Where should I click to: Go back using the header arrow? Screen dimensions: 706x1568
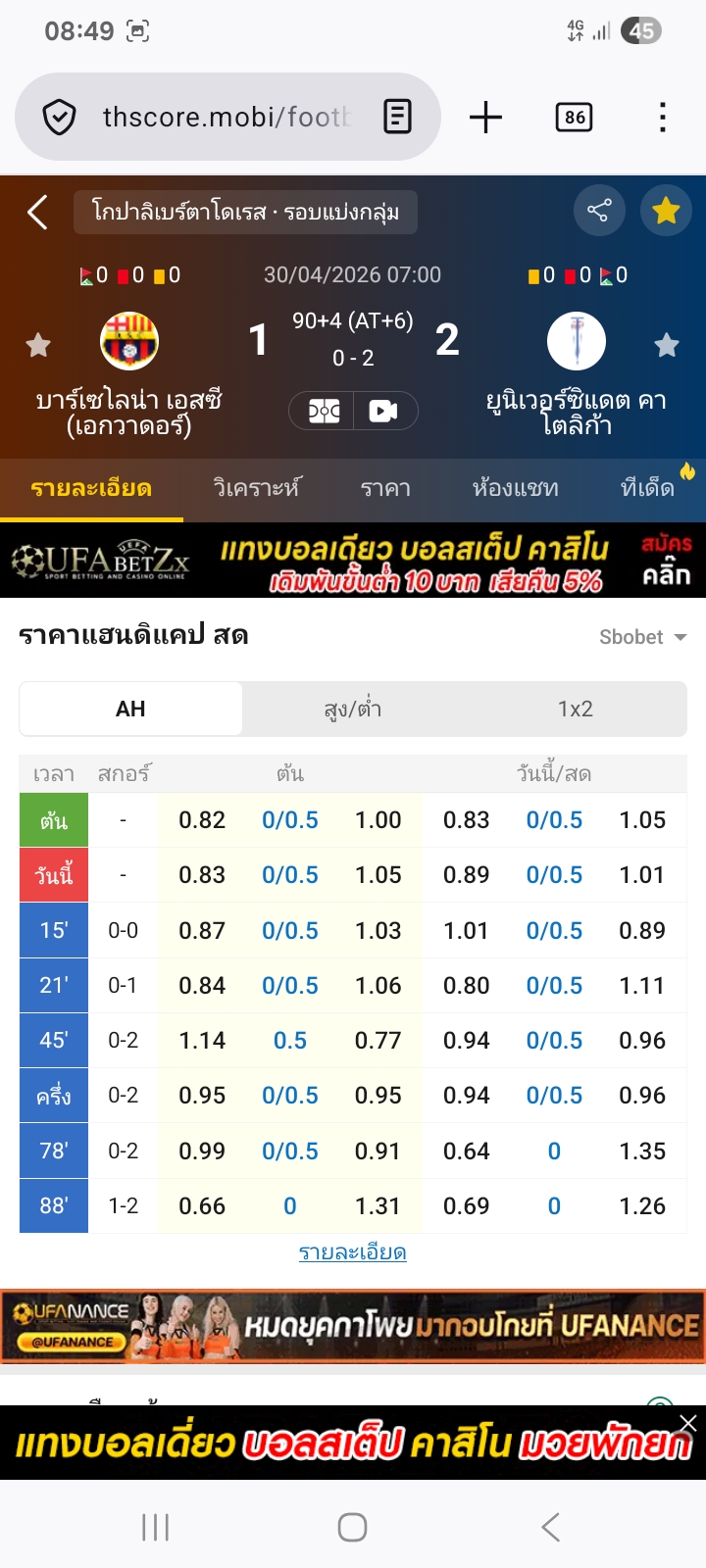click(x=37, y=212)
